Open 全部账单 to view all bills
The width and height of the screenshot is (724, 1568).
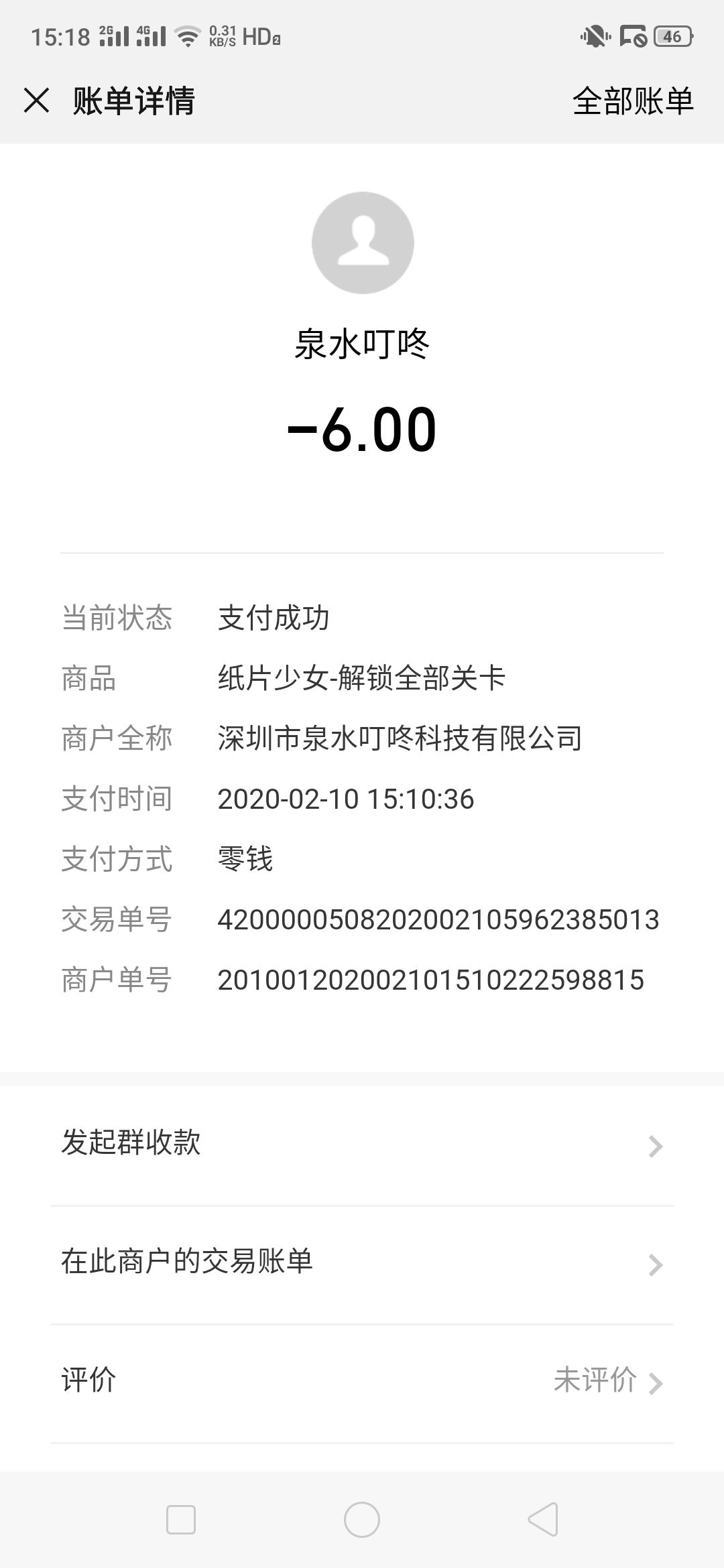click(x=632, y=101)
